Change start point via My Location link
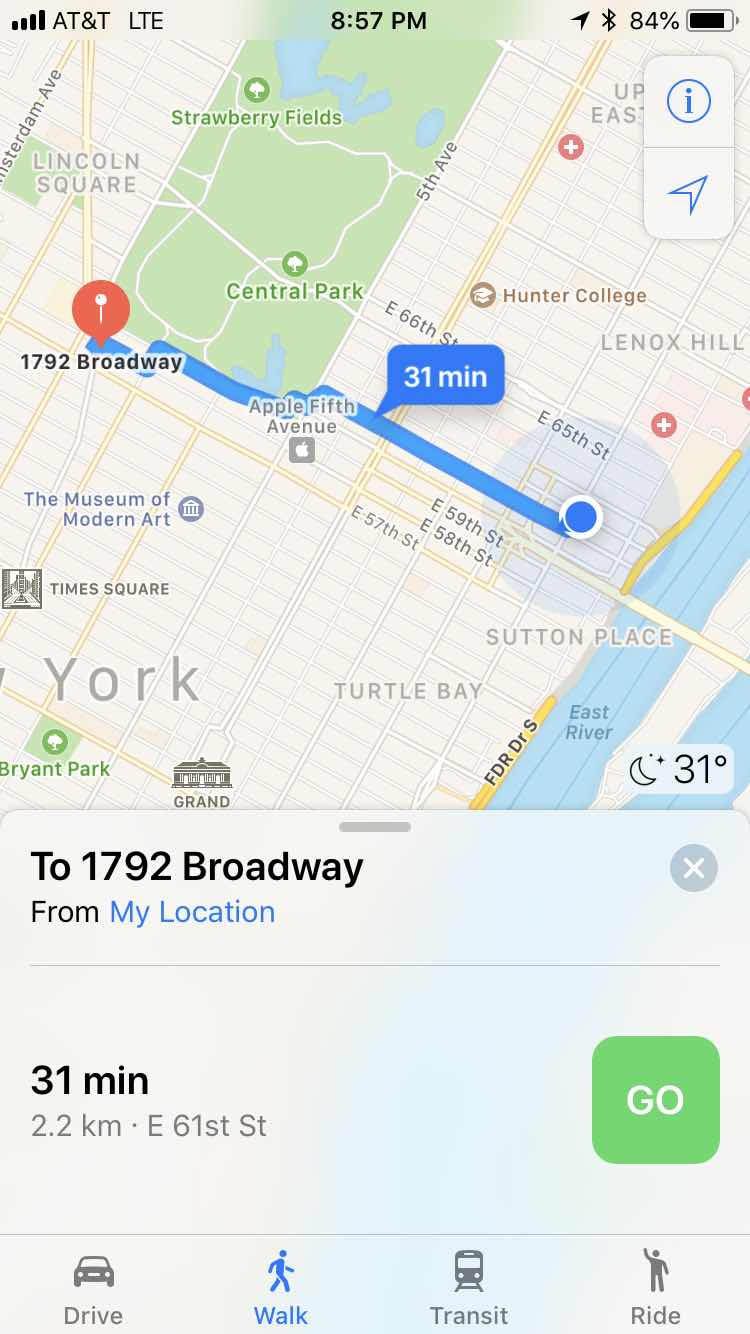750x1334 pixels. click(192, 912)
